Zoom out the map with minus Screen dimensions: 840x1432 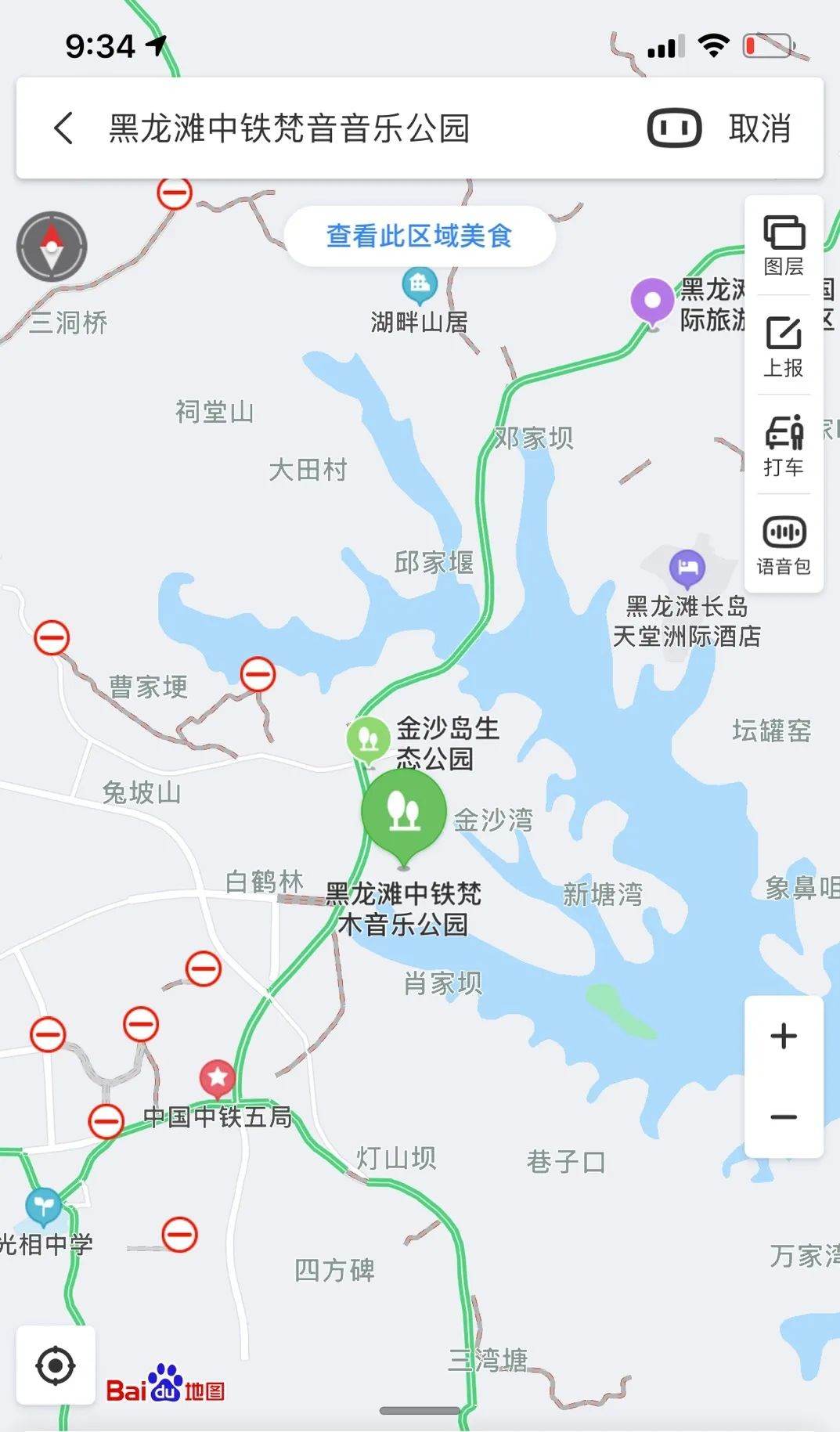(784, 1117)
